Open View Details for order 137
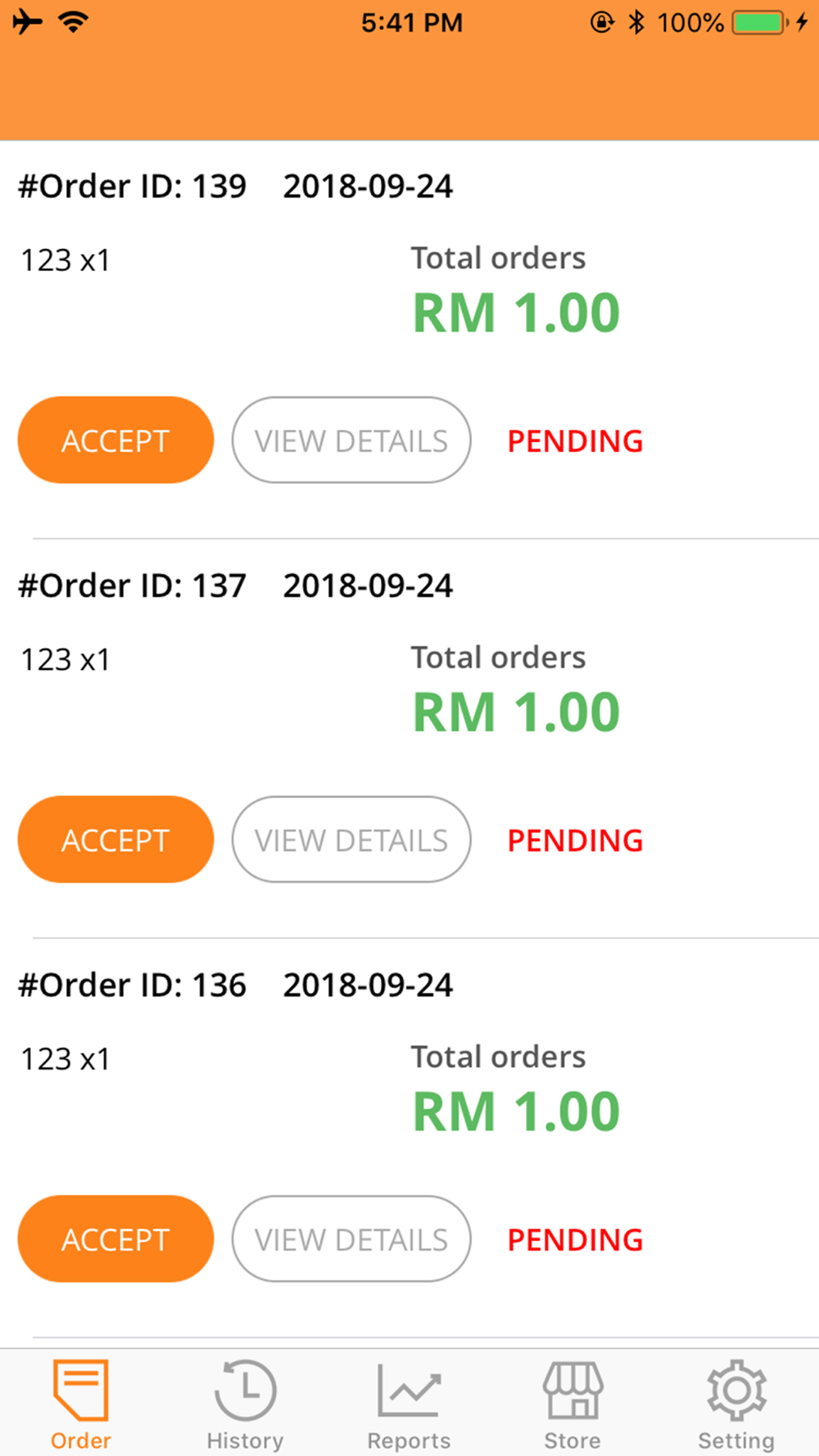 (351, 839)
